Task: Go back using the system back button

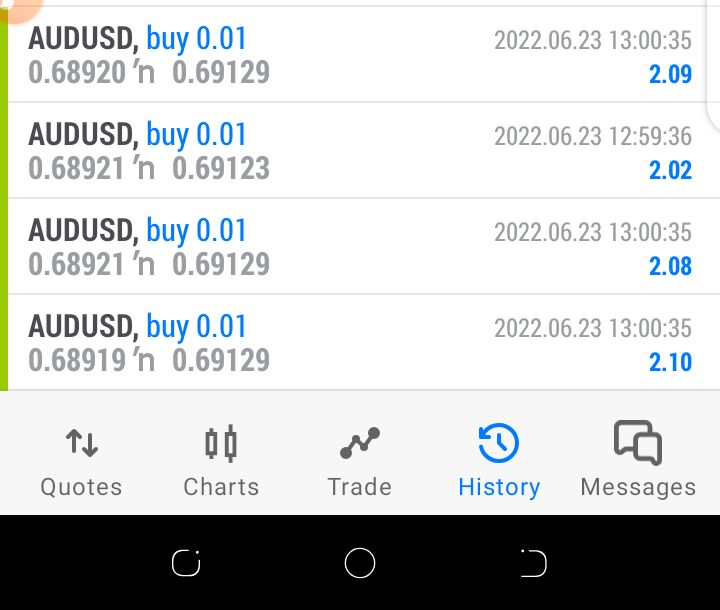Action: [x=534, y=563]
